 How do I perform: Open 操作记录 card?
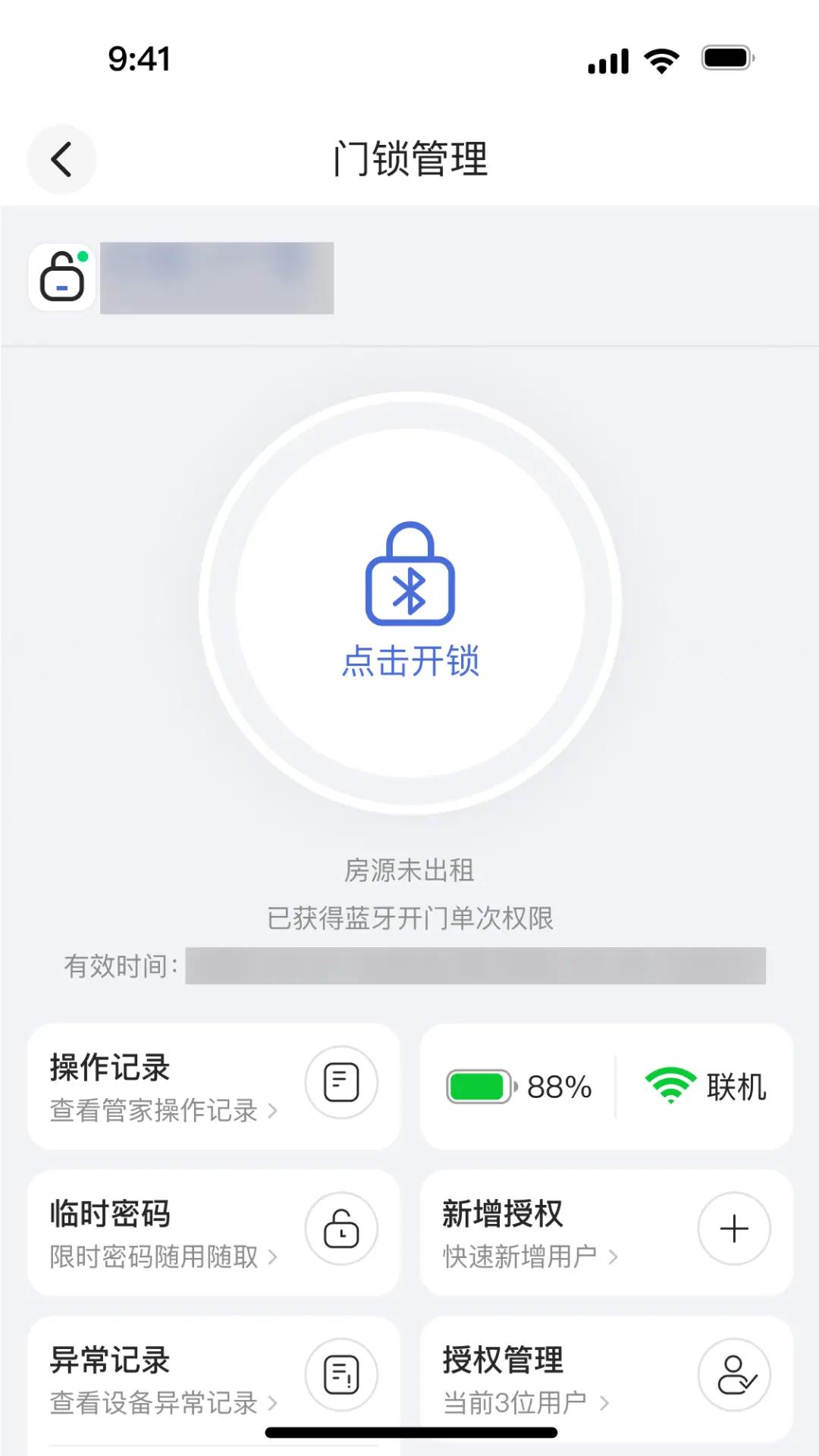pyautogui.click(x=213, y=1086)
